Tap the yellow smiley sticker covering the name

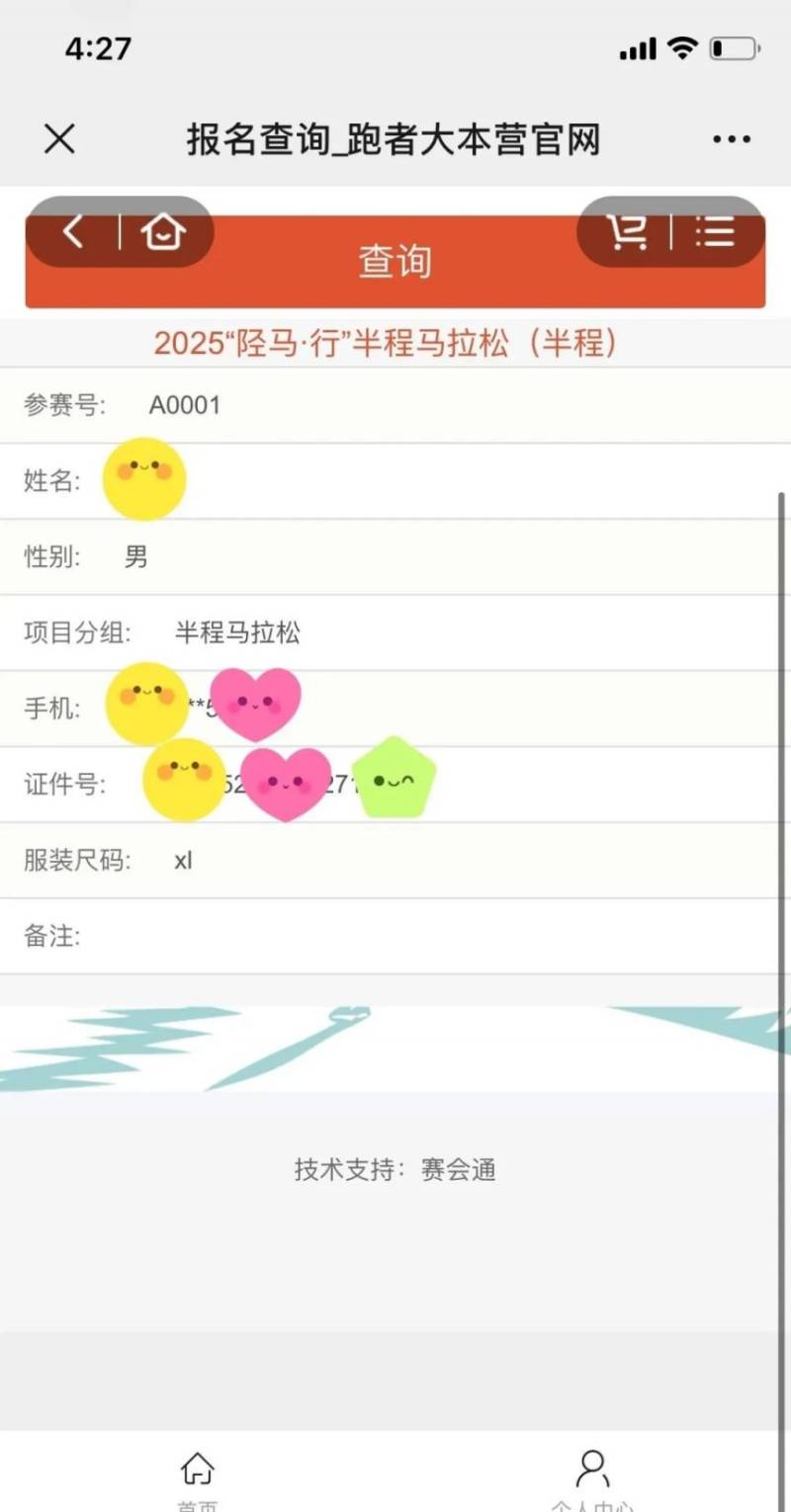pos(144,480)
